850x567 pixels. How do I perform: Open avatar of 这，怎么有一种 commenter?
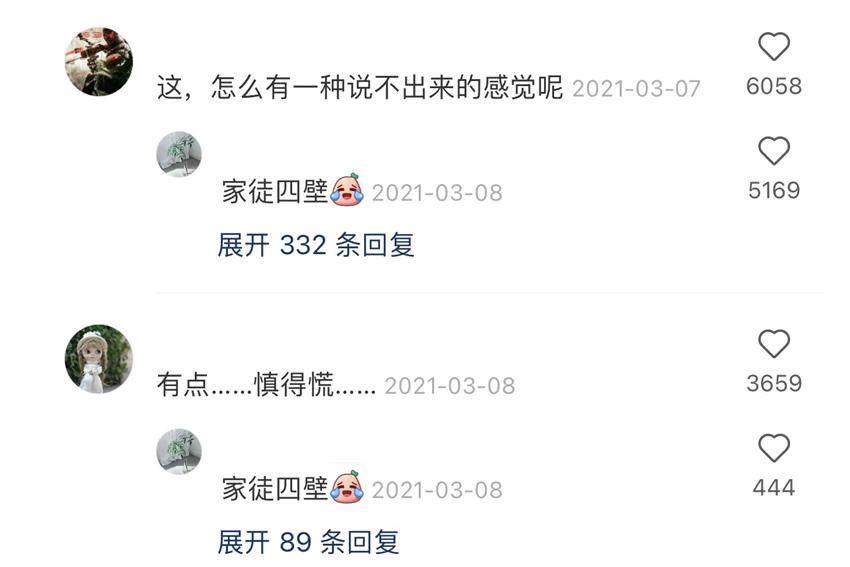coord(98,62)
